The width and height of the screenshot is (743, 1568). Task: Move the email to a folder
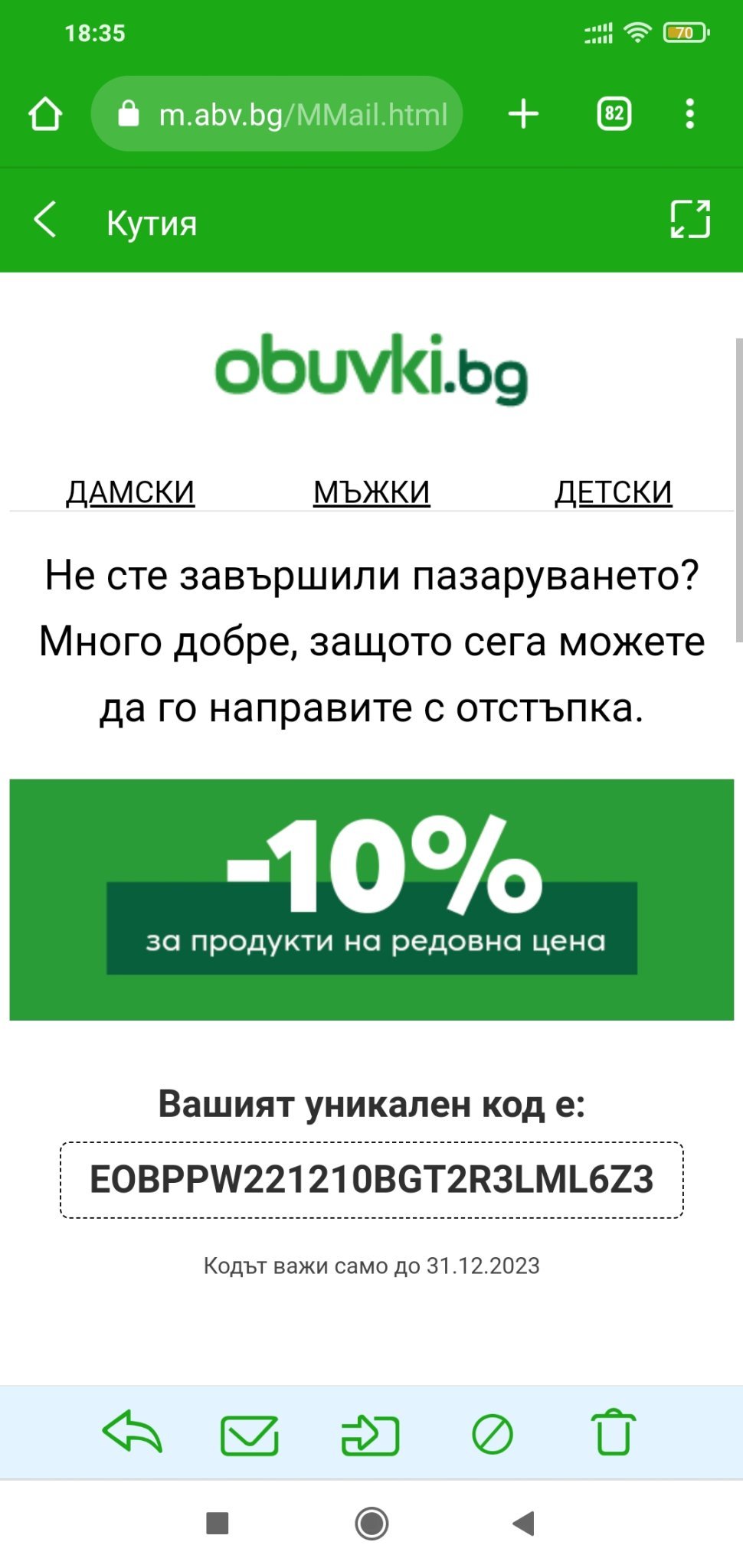click(x=370, y=1434)
